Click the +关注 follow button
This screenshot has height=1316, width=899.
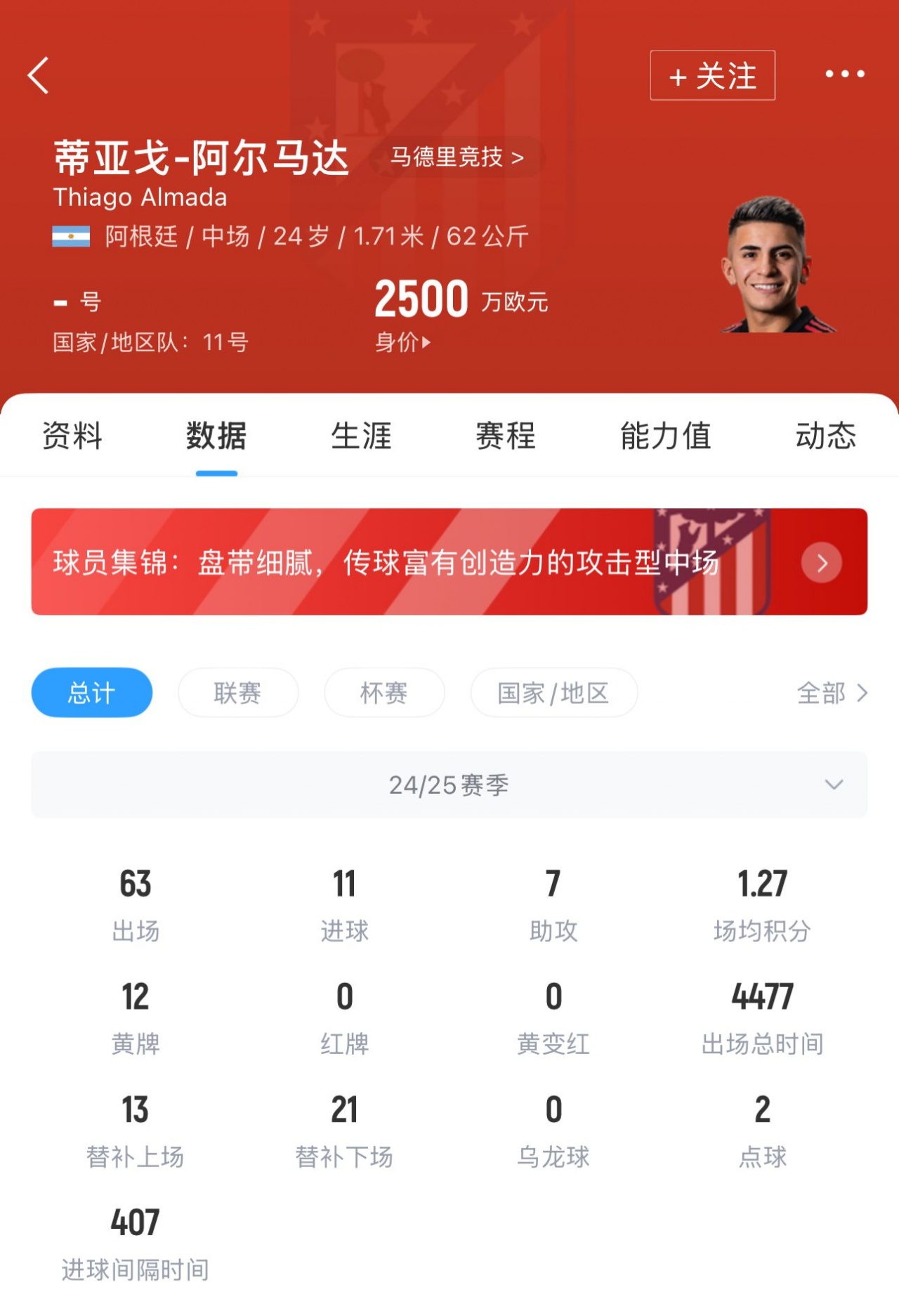pos(711,76)
